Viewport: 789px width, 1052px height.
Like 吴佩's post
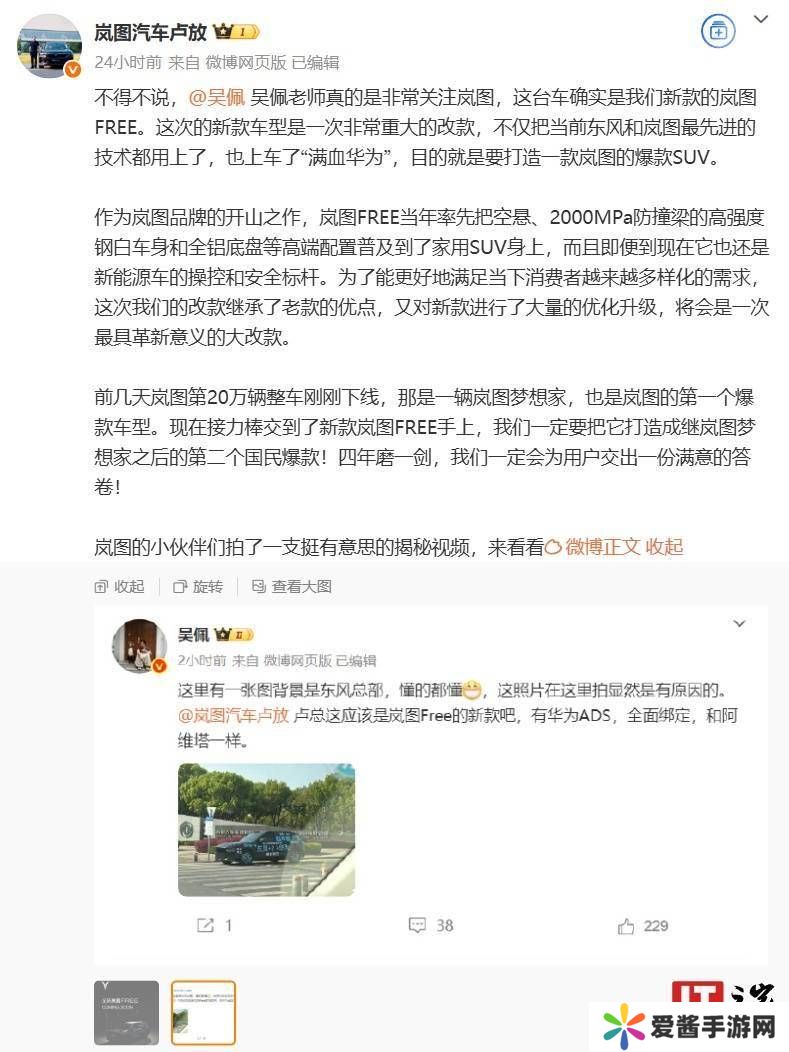(x=643, y=926)
